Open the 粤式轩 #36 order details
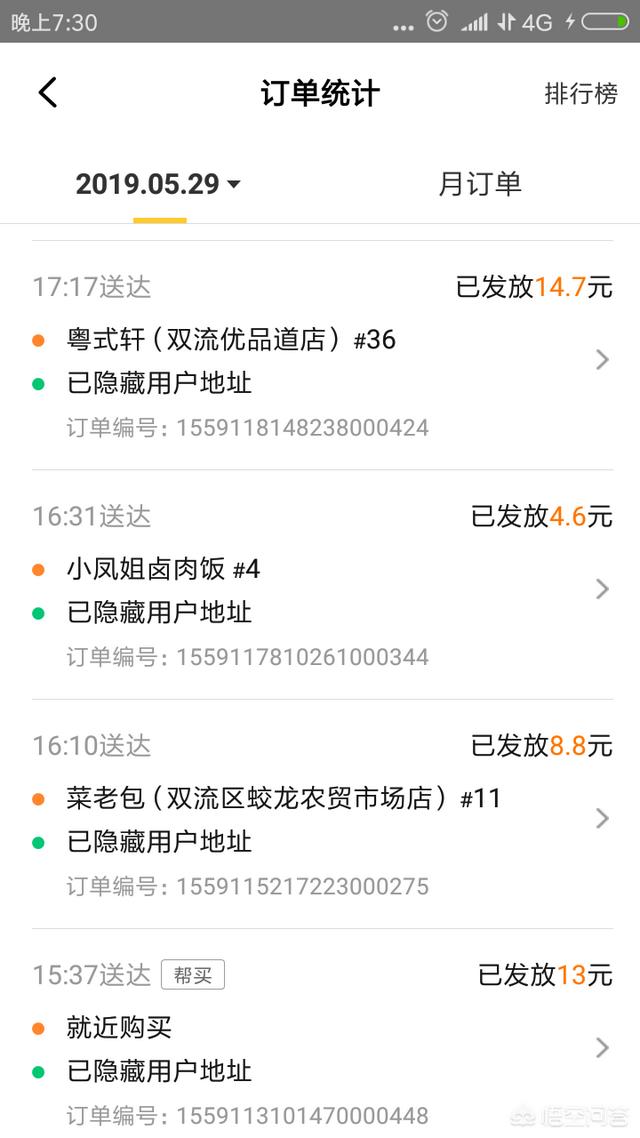Screen dimensions: 640x1138 click(x=320, y=360)
